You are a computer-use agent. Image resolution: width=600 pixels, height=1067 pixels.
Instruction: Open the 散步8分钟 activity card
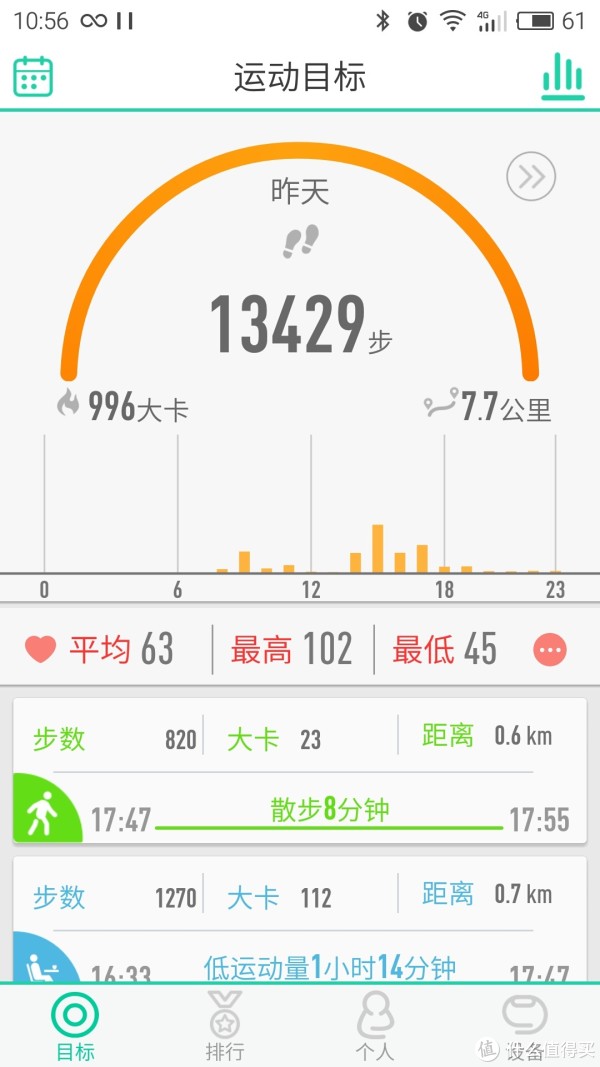click(x=299, y=771)
